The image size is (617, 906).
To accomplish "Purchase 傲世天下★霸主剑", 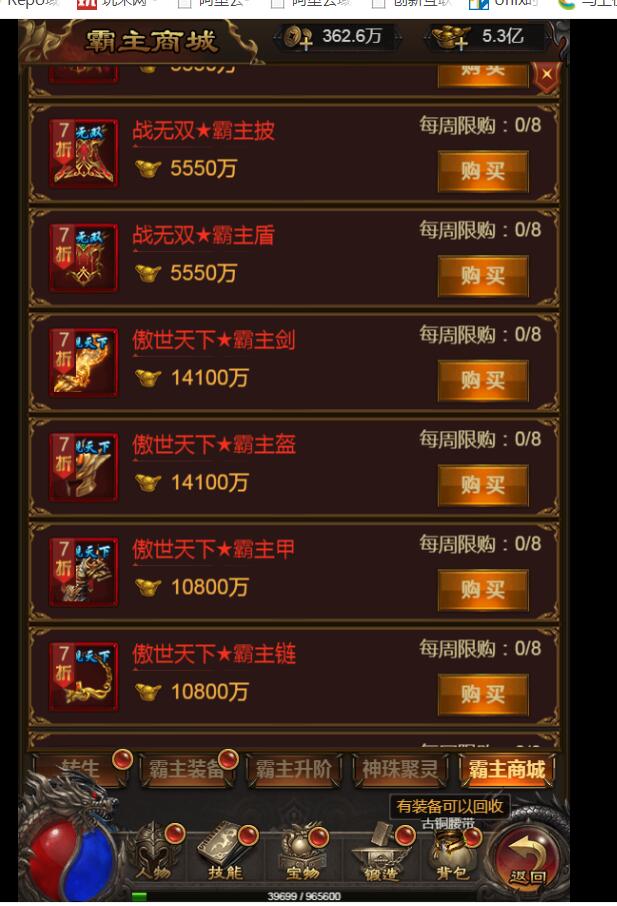I will pyautogui.click(x=483, y=381).
